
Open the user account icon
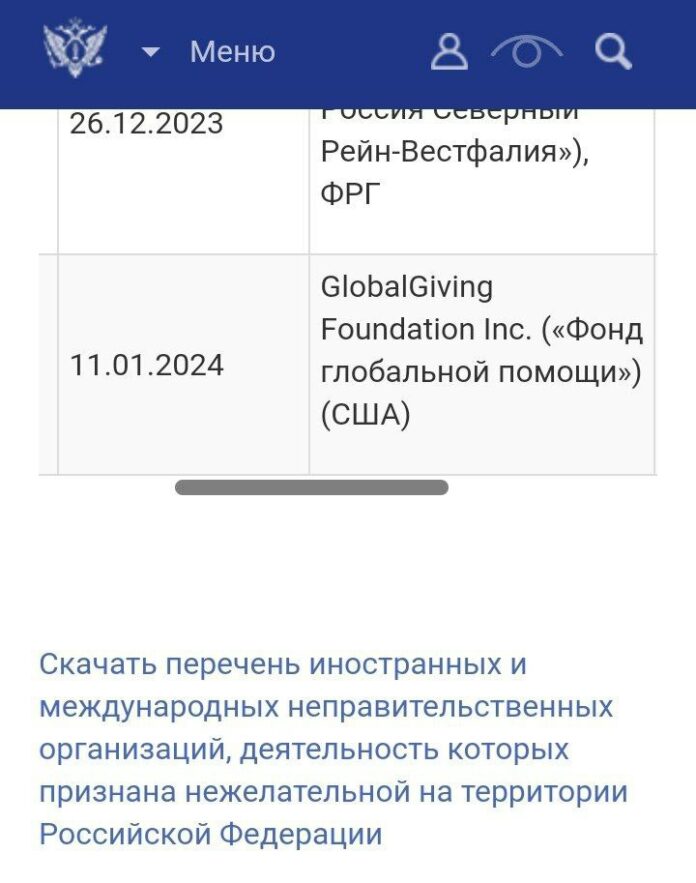pyautogui.click(x=449, y=51)
